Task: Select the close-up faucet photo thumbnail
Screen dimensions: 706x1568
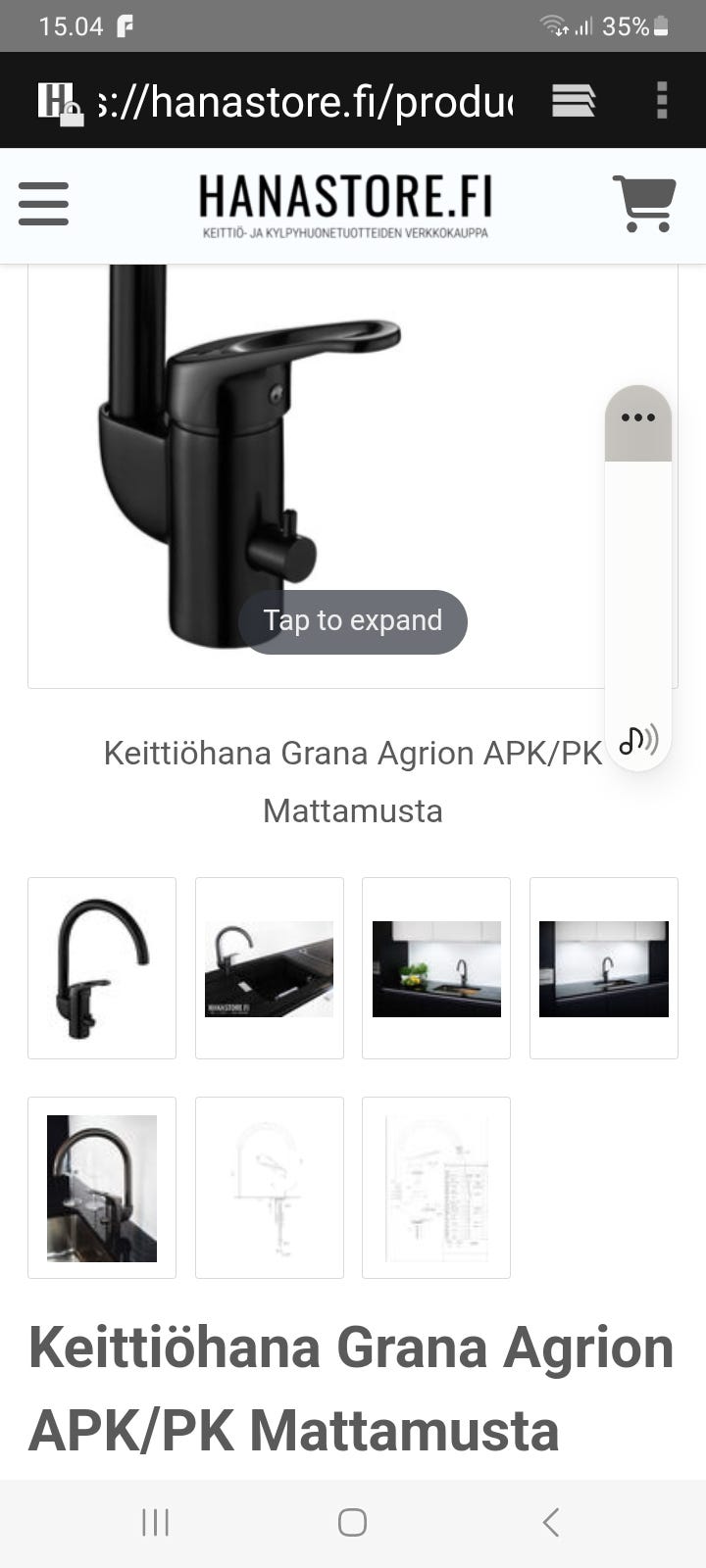Action: tap(102, 1188)
